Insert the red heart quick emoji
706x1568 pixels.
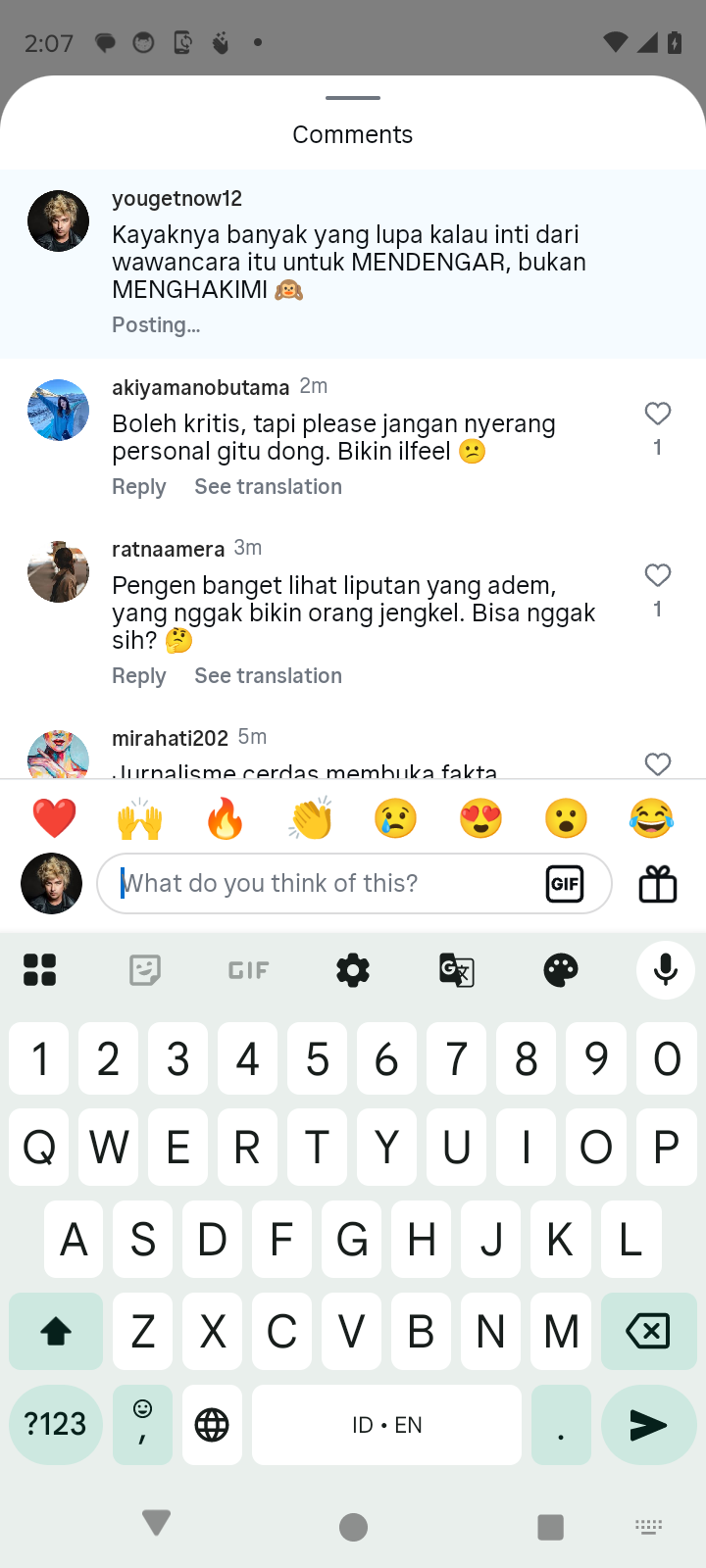[54, 818]
